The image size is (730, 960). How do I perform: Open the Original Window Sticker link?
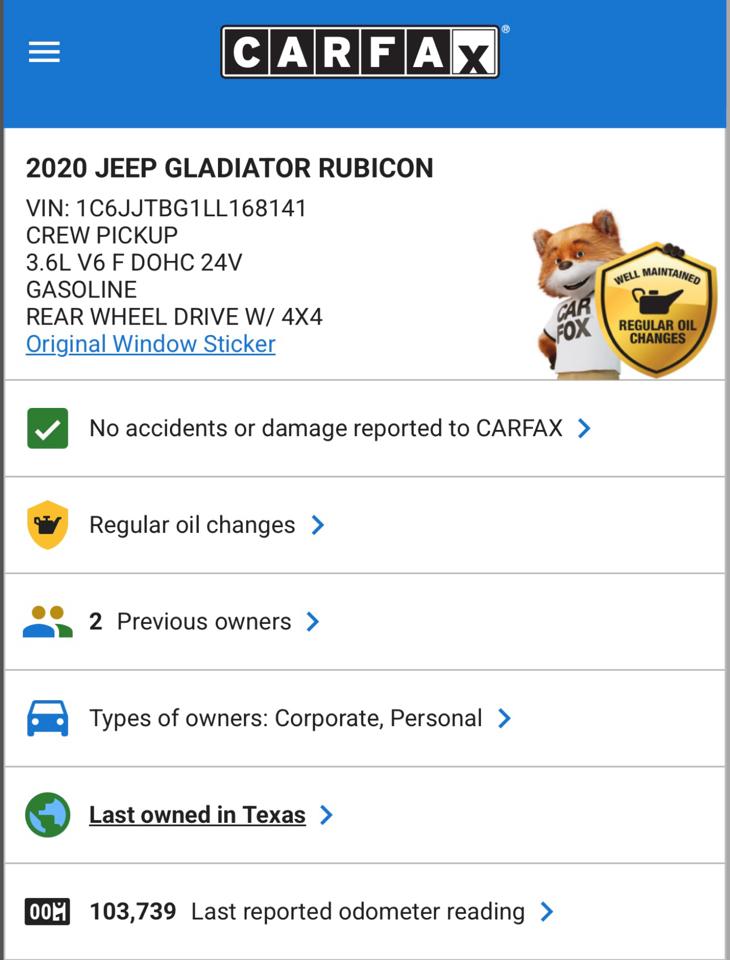pos(150,344)
